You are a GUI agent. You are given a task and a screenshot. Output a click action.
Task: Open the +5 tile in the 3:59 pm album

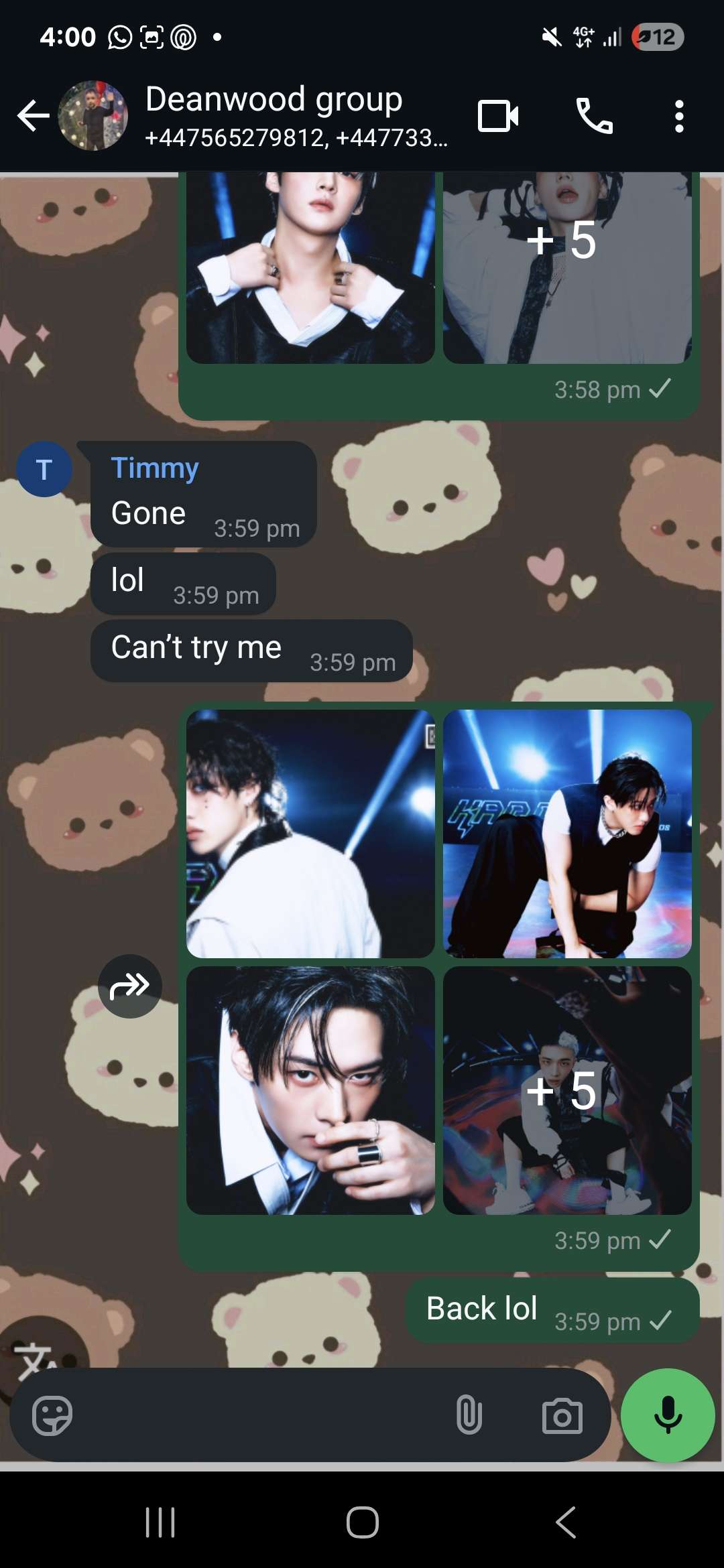point(567,1090)
